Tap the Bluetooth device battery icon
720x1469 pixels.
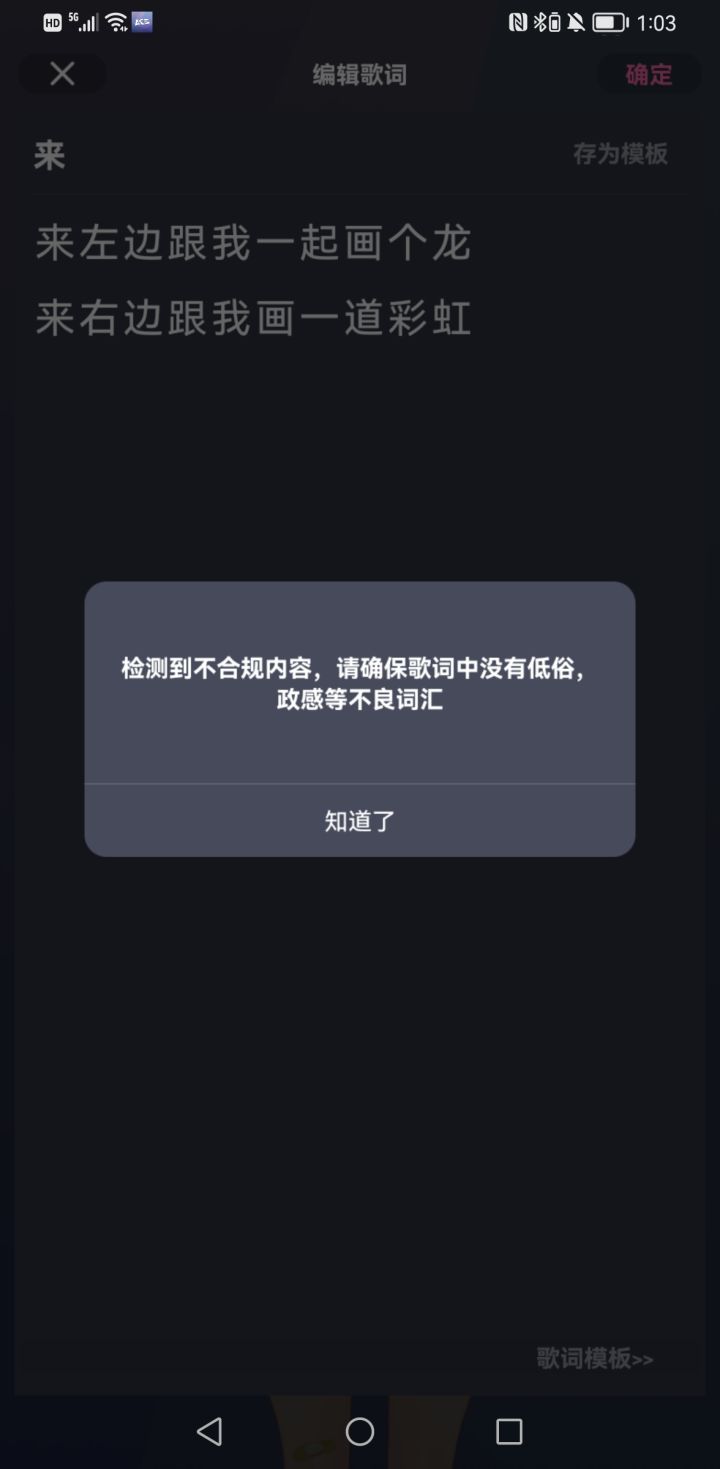coord(548,22)
